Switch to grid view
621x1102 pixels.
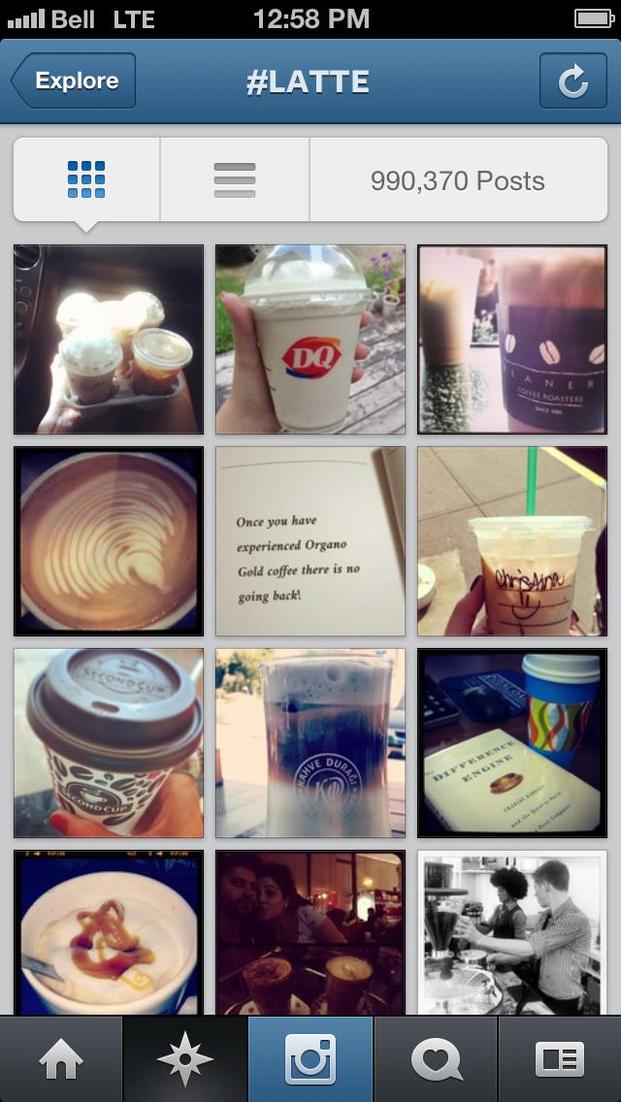[86, 180]
